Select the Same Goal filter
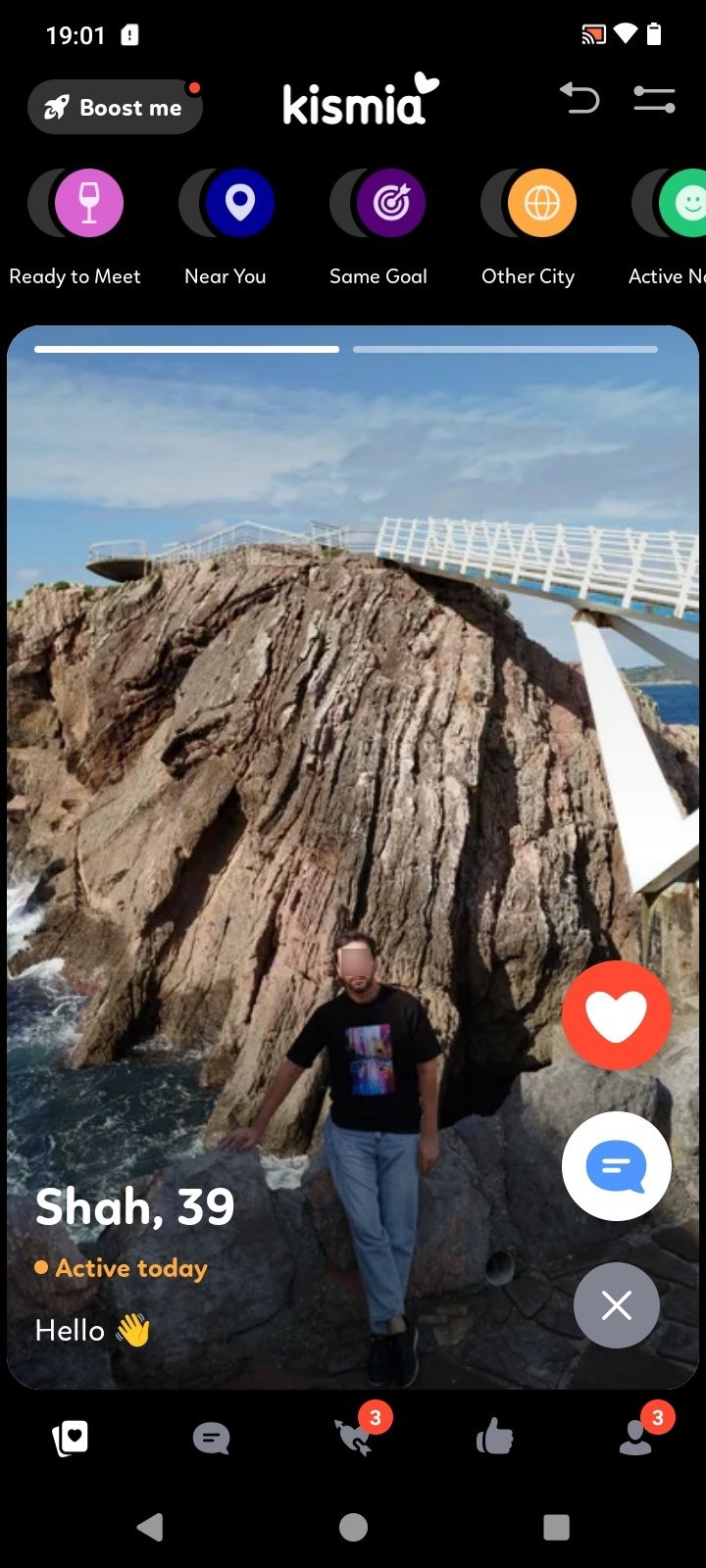The image size is (706, 1568). [x=390, y=204]
